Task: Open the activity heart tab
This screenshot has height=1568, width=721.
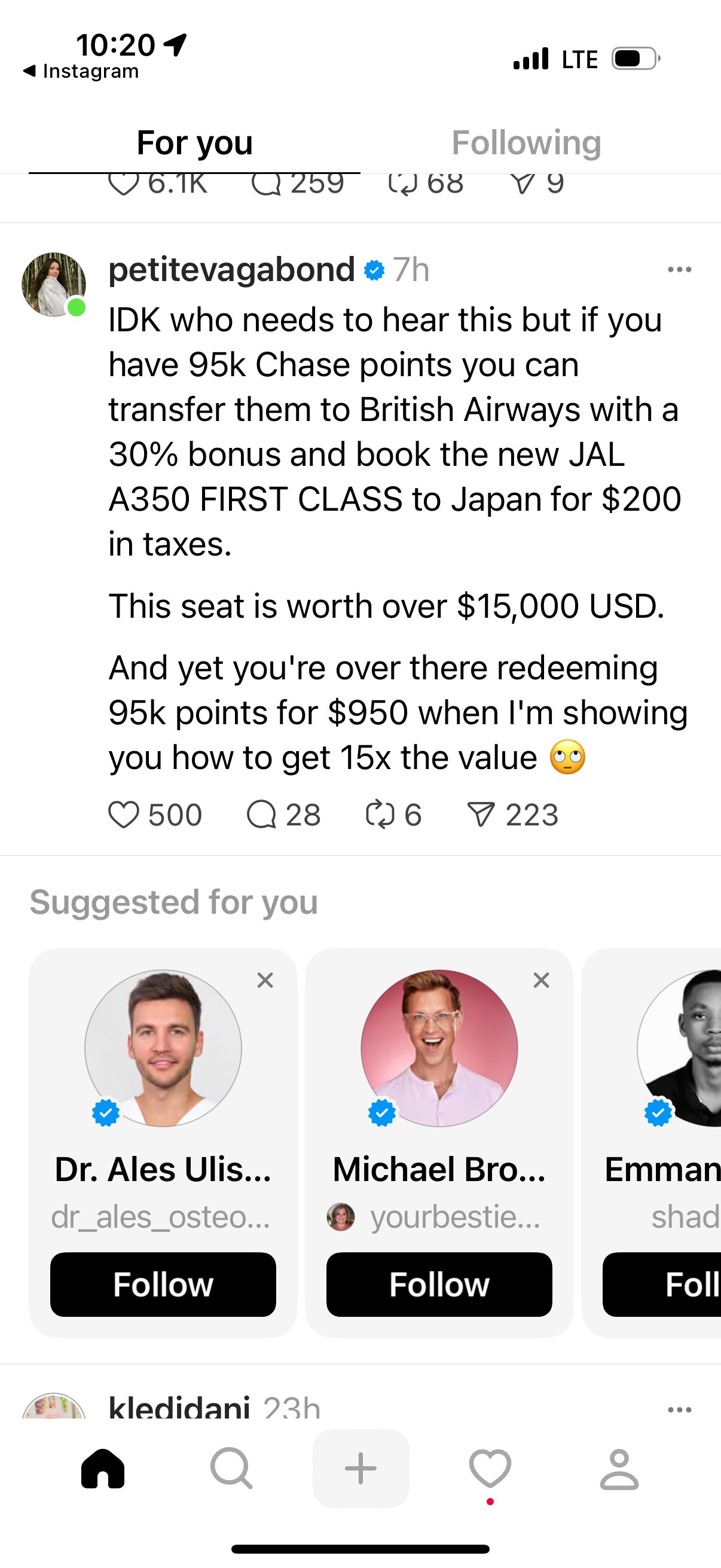Action: [x=490, y=1469]
